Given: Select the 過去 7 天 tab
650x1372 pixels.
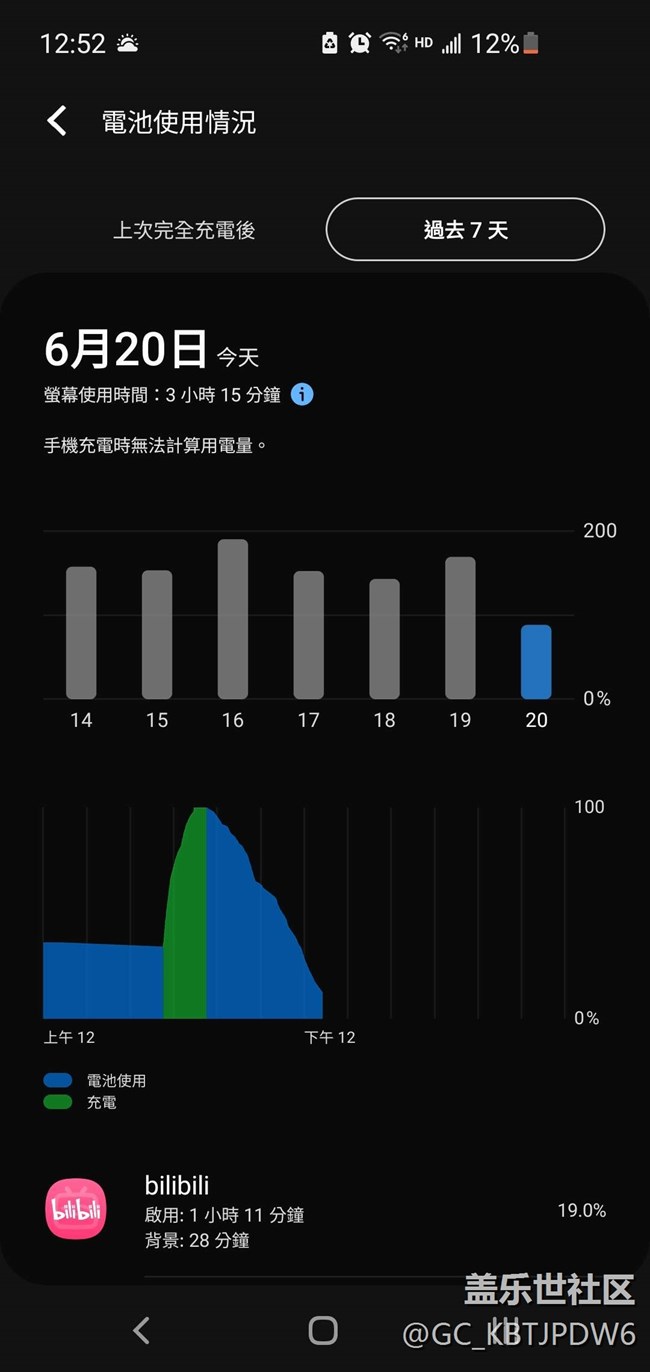Looking at the screenshot, I should coord(465,230).
